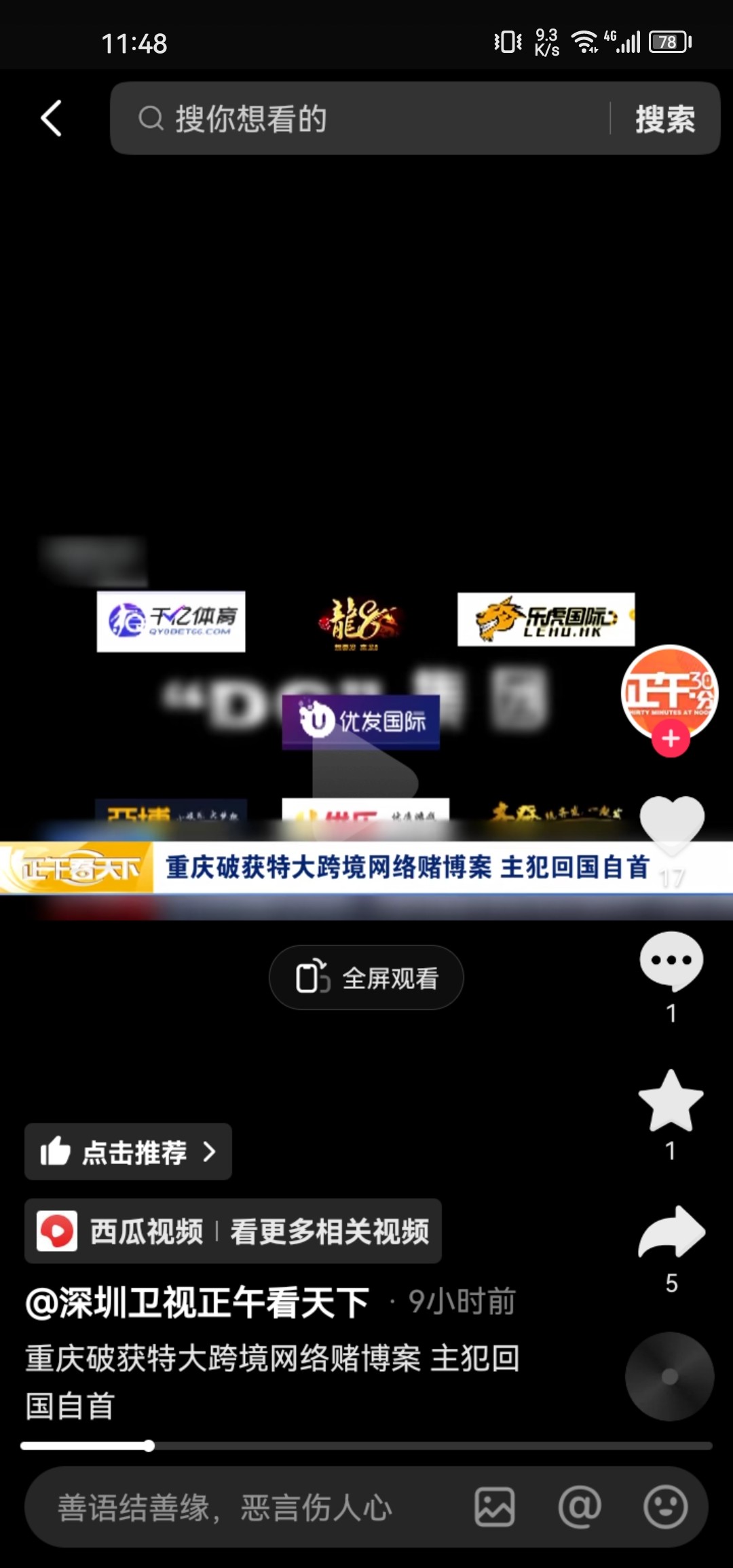Add video to favorites with the star
The image size is (733, 1568).
[x=671, y=1101]
